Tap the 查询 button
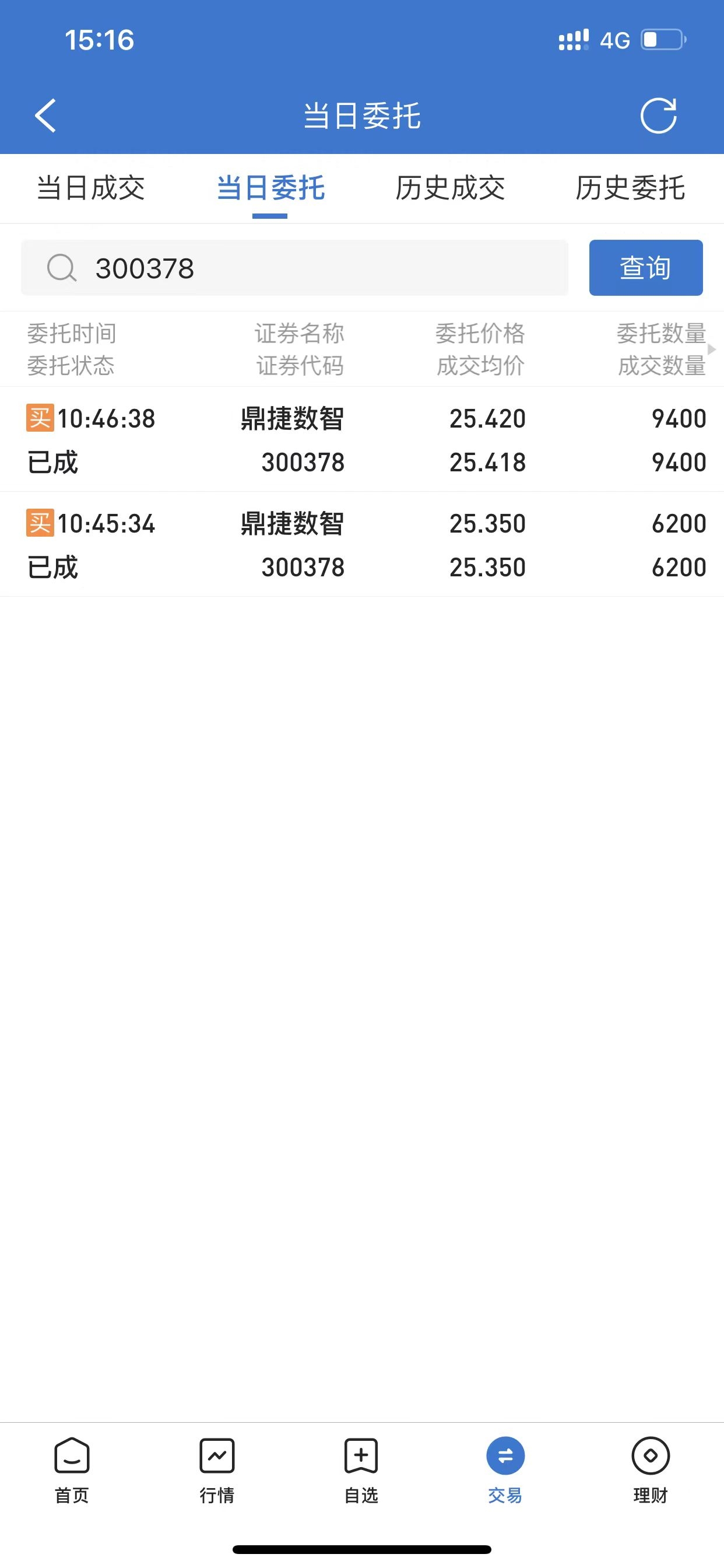The image size is (724, 1568). pos(645,268)
